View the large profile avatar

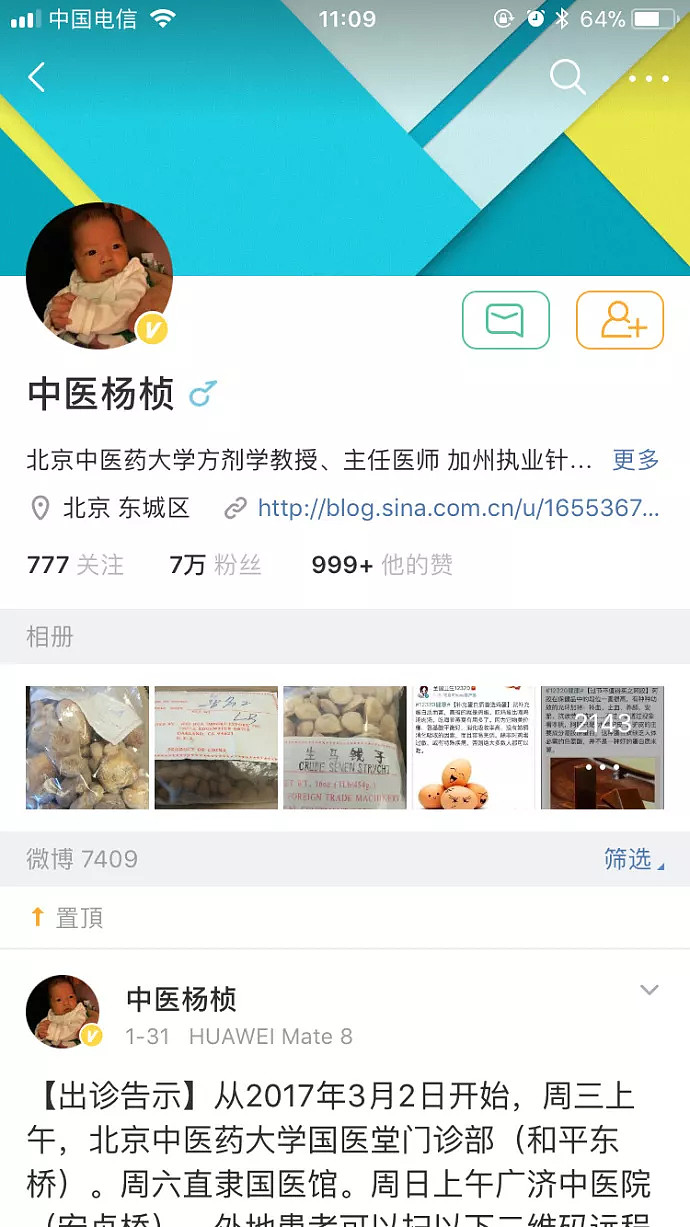(99, 276)
